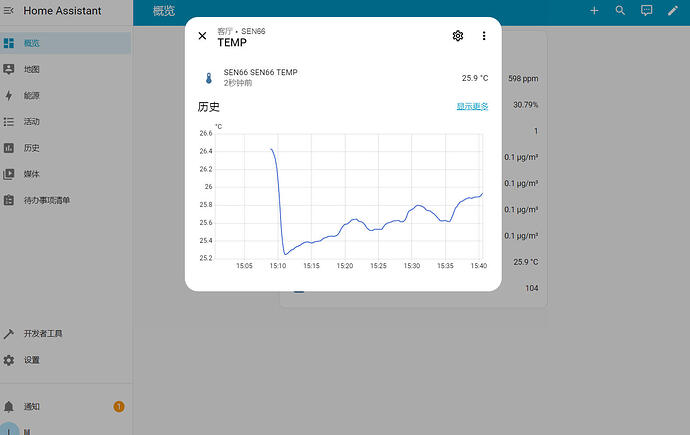Add with the plus icon

tap(594, 11)
